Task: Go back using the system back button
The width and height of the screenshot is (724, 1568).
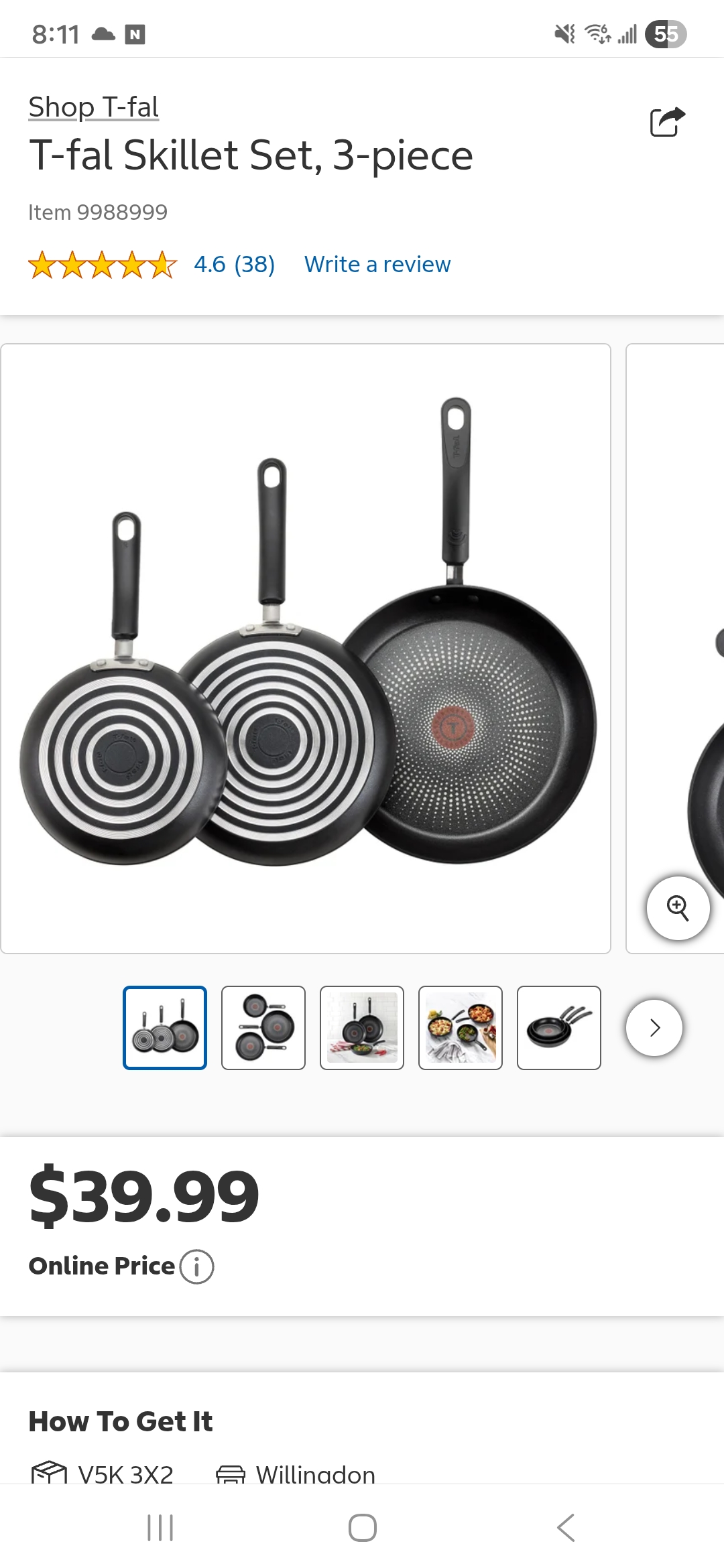Action: pos(565,1528)
